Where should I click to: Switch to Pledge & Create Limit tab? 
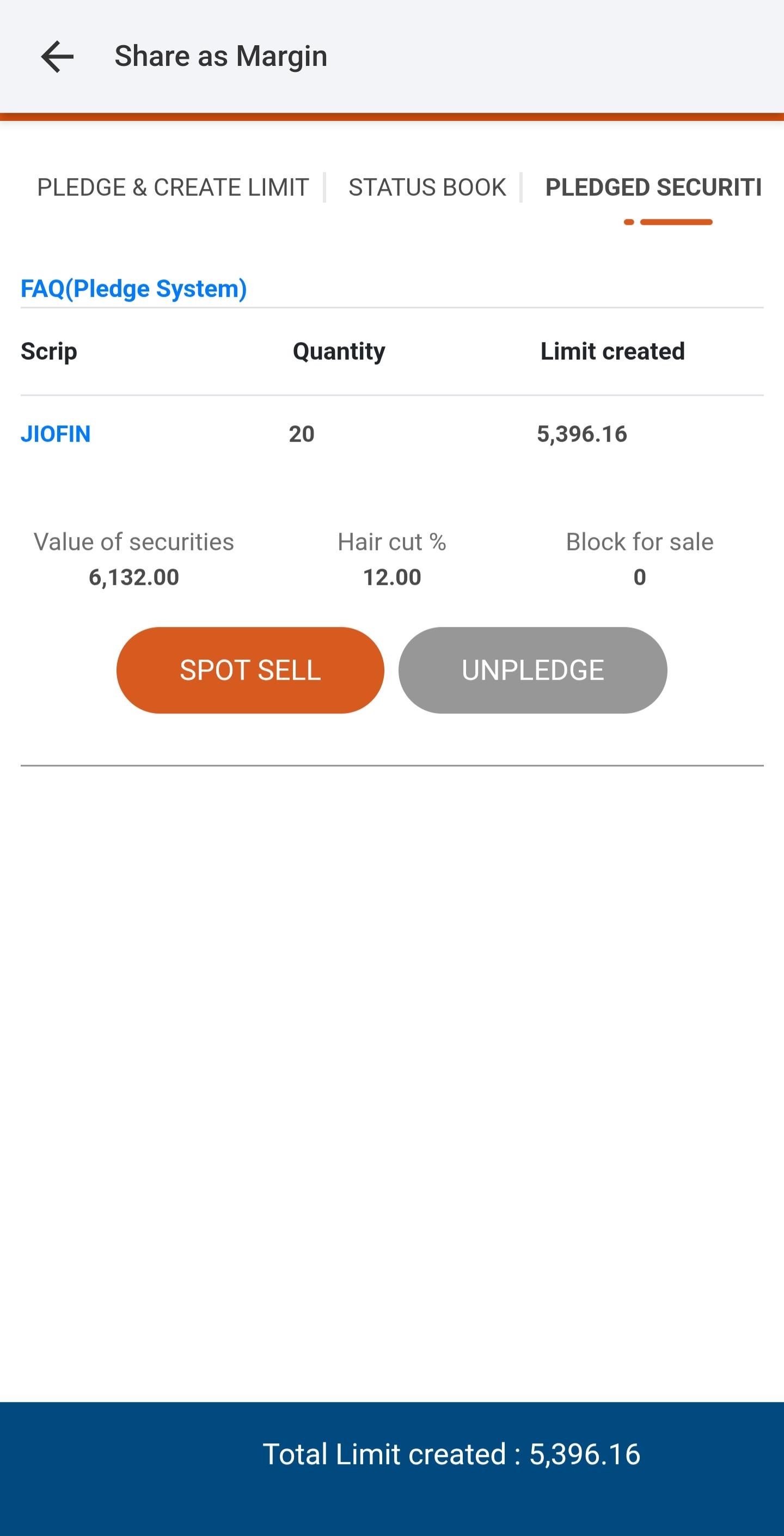(x=173, y=187)
